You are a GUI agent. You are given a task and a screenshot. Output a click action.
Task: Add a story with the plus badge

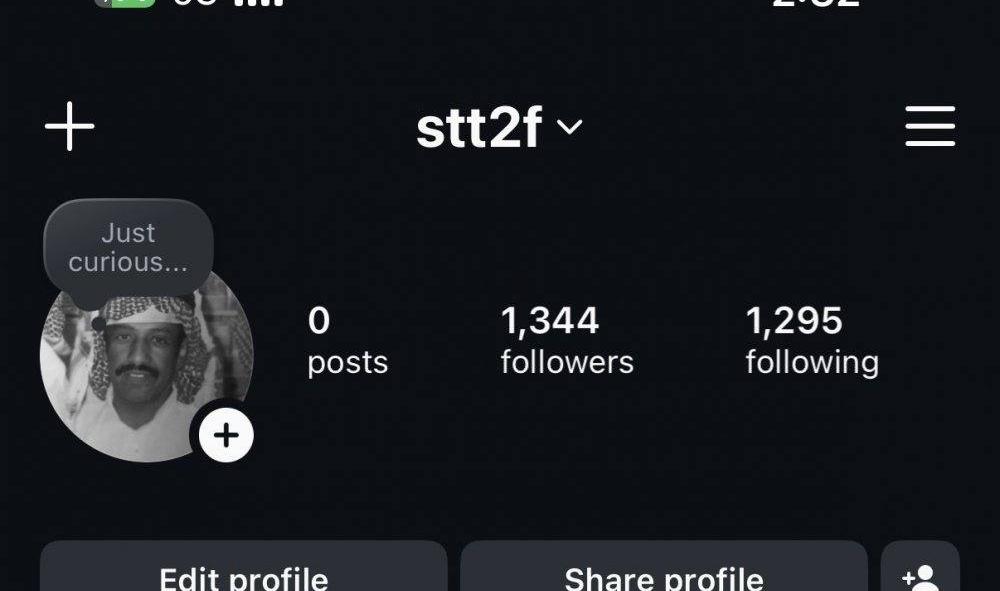point(226,436)
